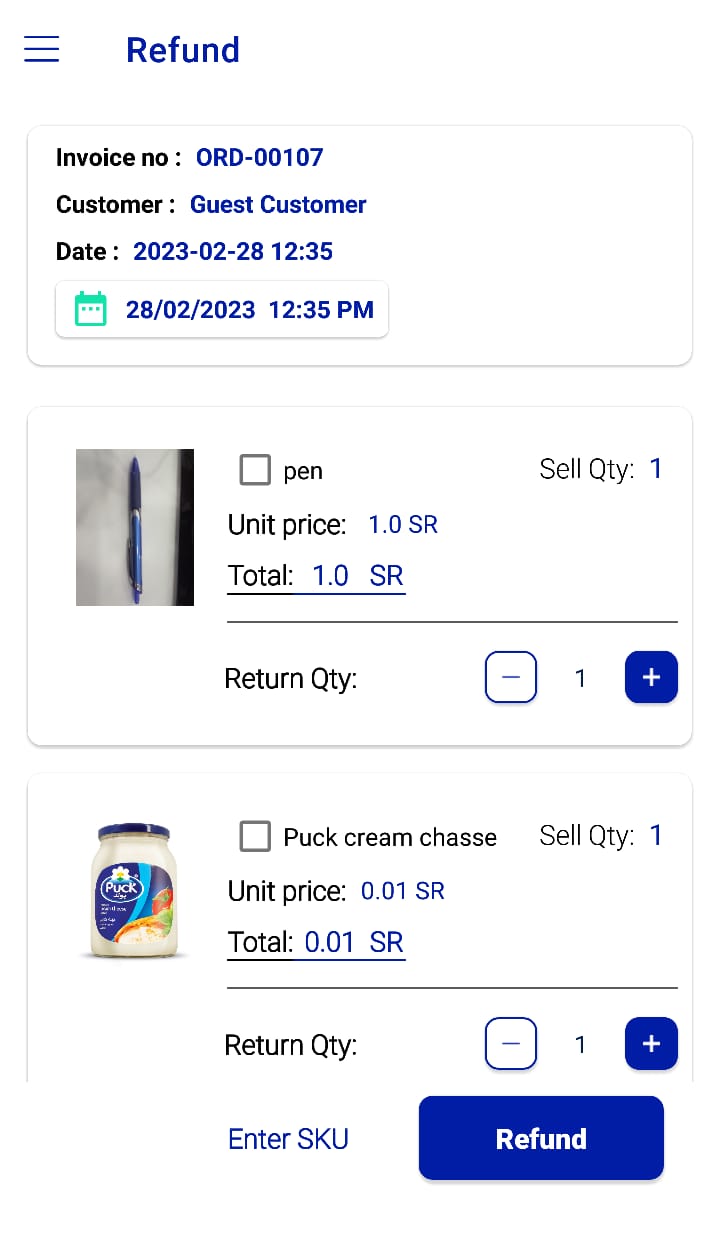Tap the pen product thumbnail image
Viewport: 720px width, 1236px height.
coord(135,527)
